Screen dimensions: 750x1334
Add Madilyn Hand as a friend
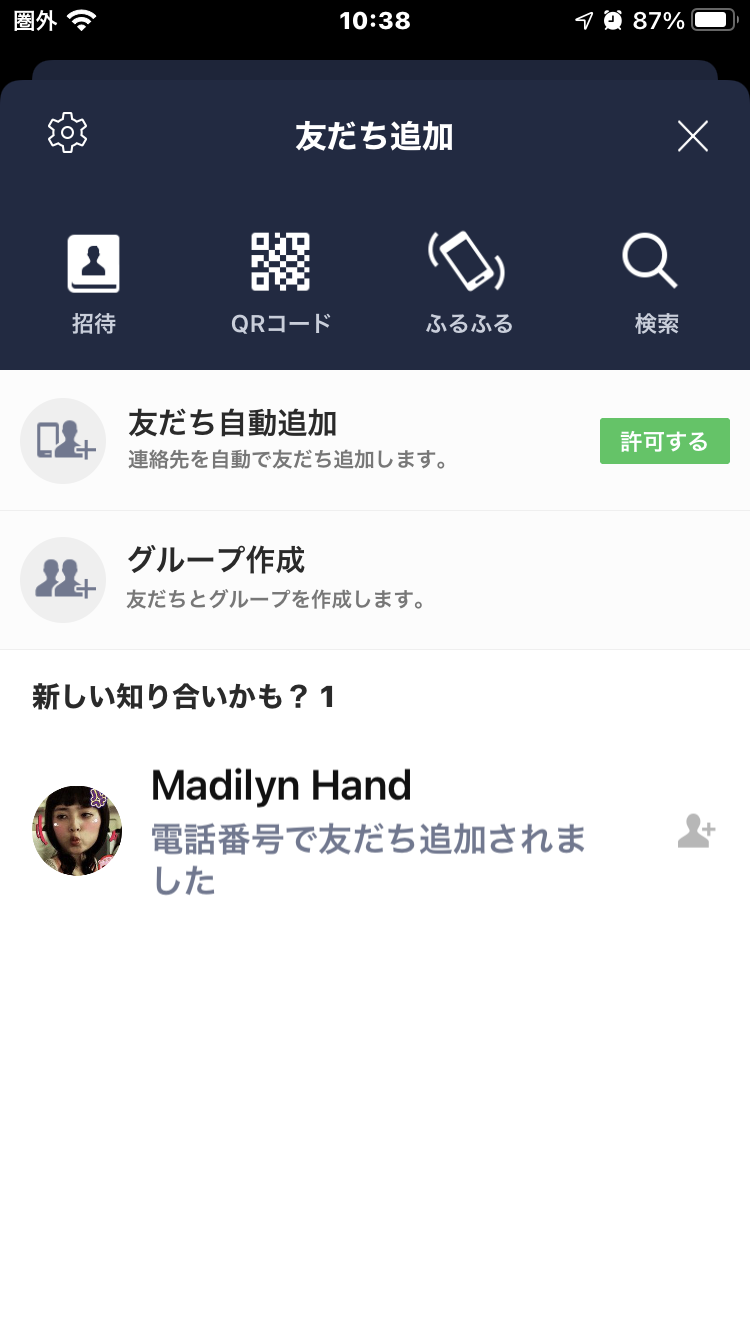point(696,831)
